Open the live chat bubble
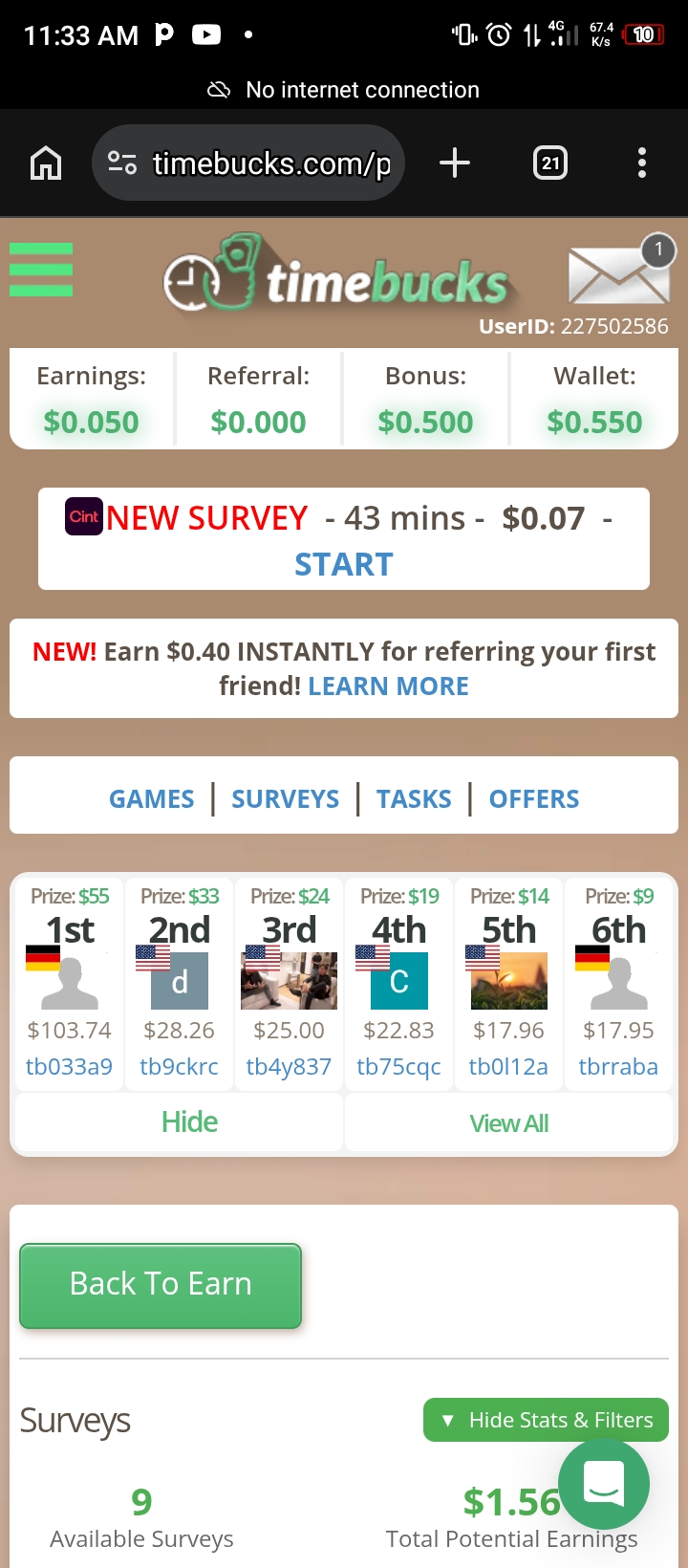Screen dimensions: 688x1568 tap(604, 1483)
